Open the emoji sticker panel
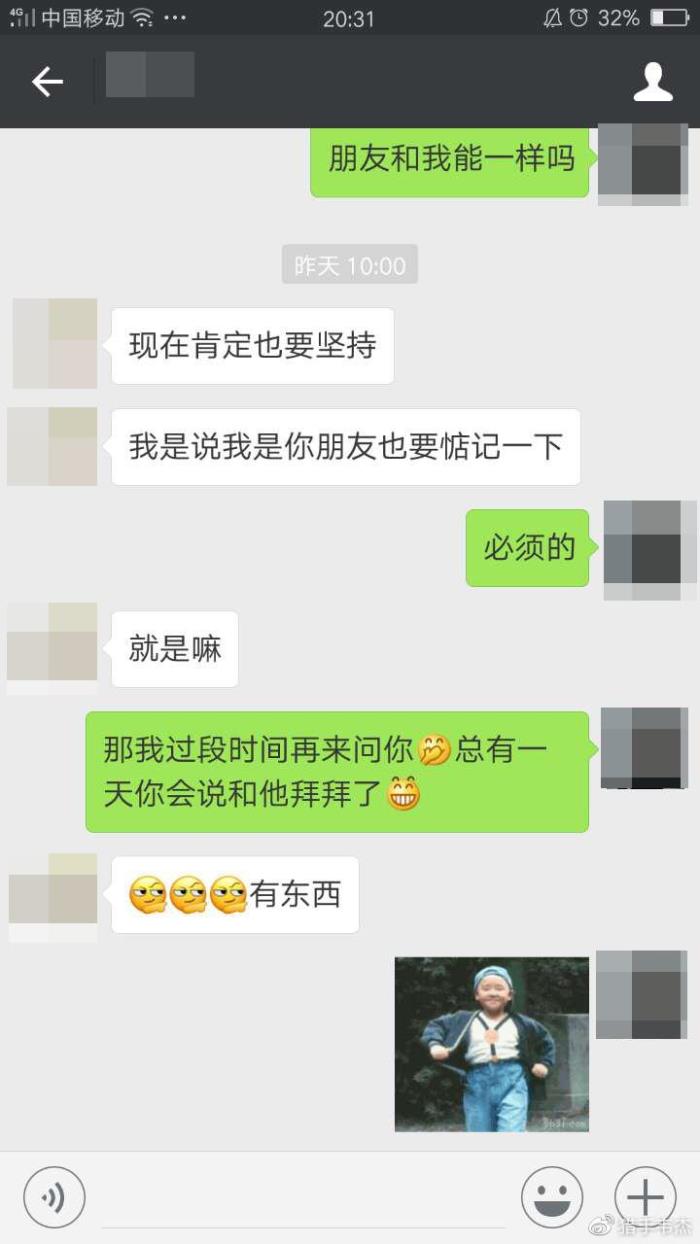This screenshot has width=700, height=1244. [552, 1196]
